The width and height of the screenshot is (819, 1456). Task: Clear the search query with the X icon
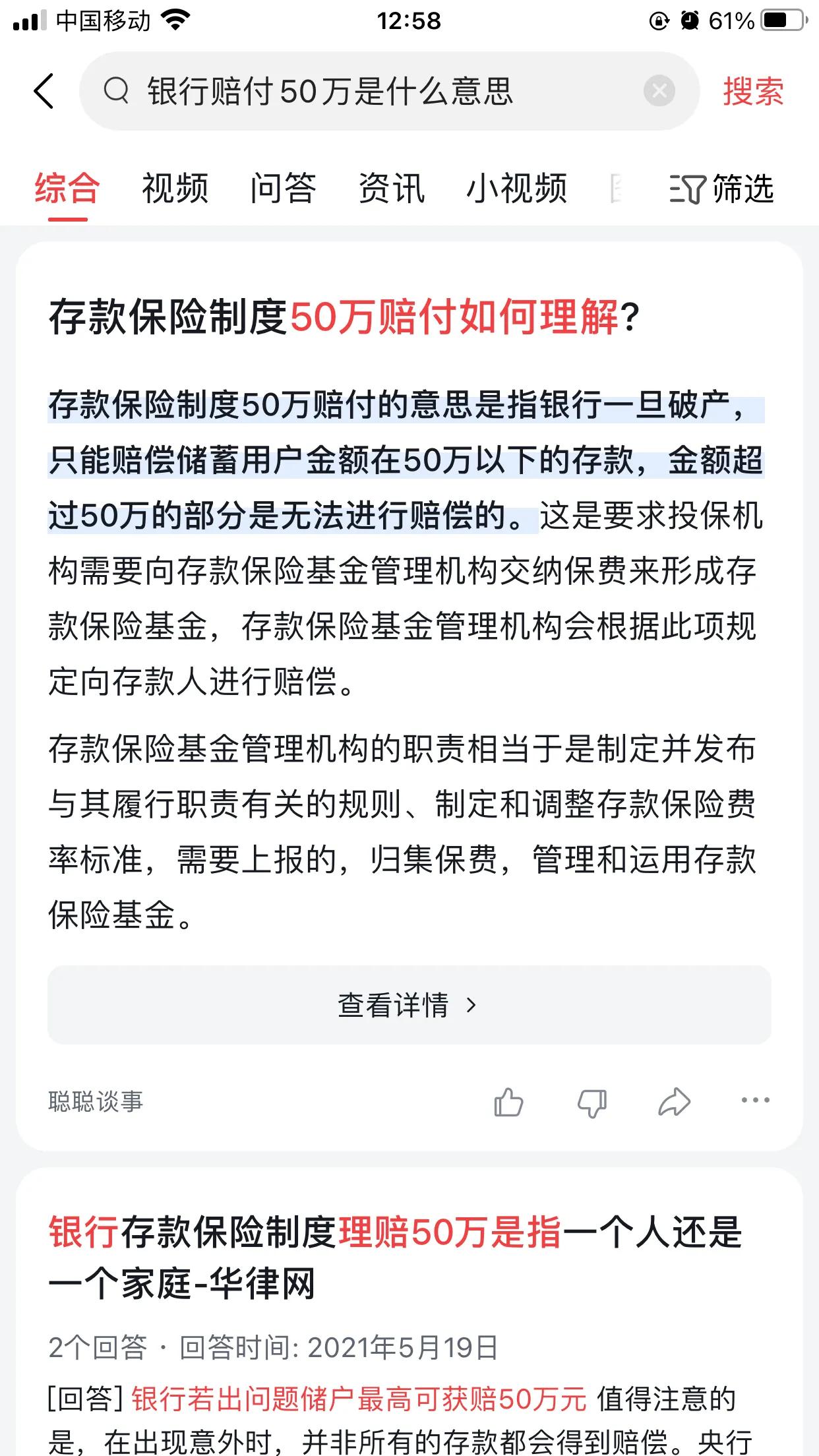coord(659,92)
